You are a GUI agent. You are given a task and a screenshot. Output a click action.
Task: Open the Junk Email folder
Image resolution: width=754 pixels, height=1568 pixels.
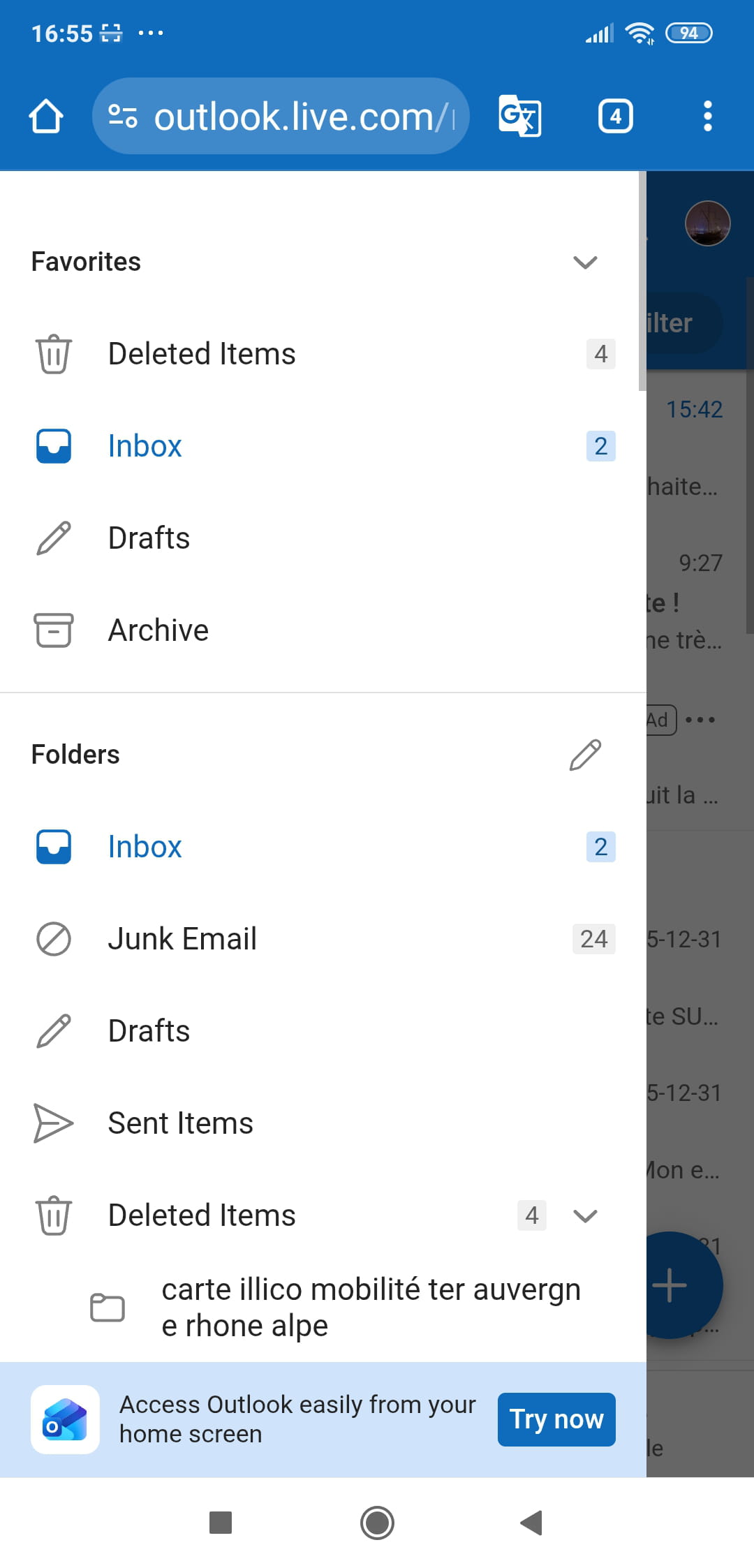tap(182, 939)
